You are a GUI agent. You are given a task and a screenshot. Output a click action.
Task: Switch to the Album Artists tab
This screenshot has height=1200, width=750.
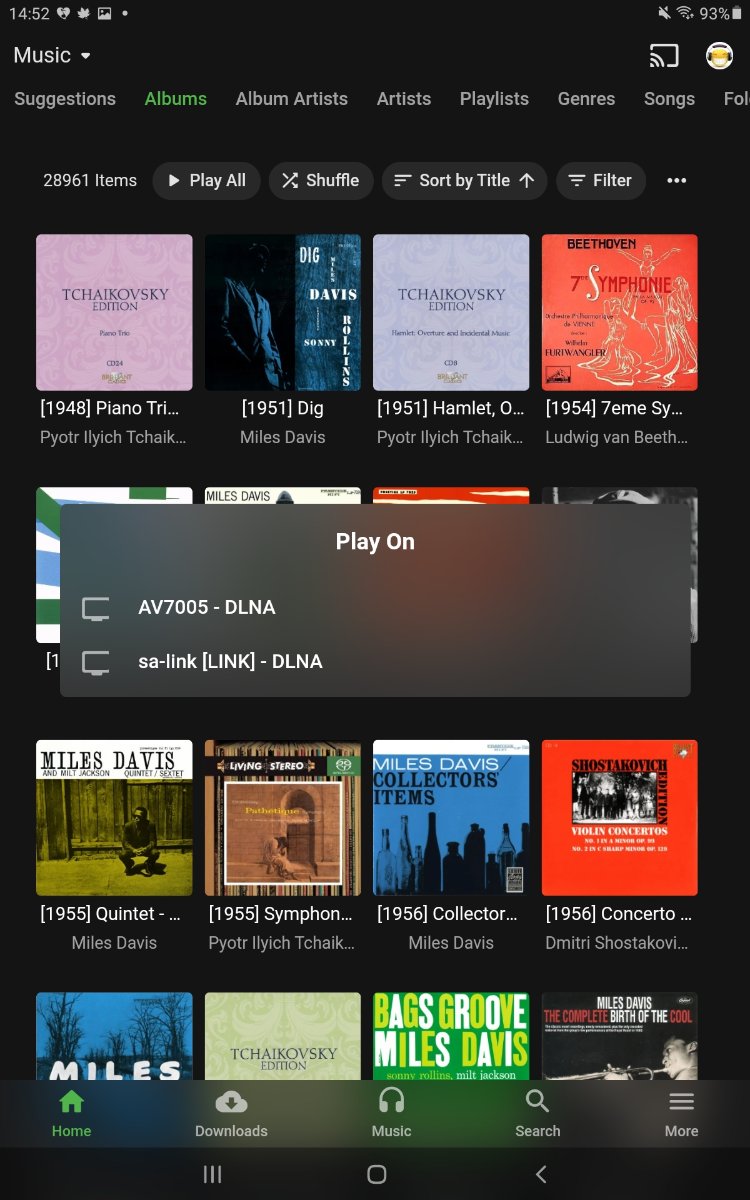coord(292,99)
